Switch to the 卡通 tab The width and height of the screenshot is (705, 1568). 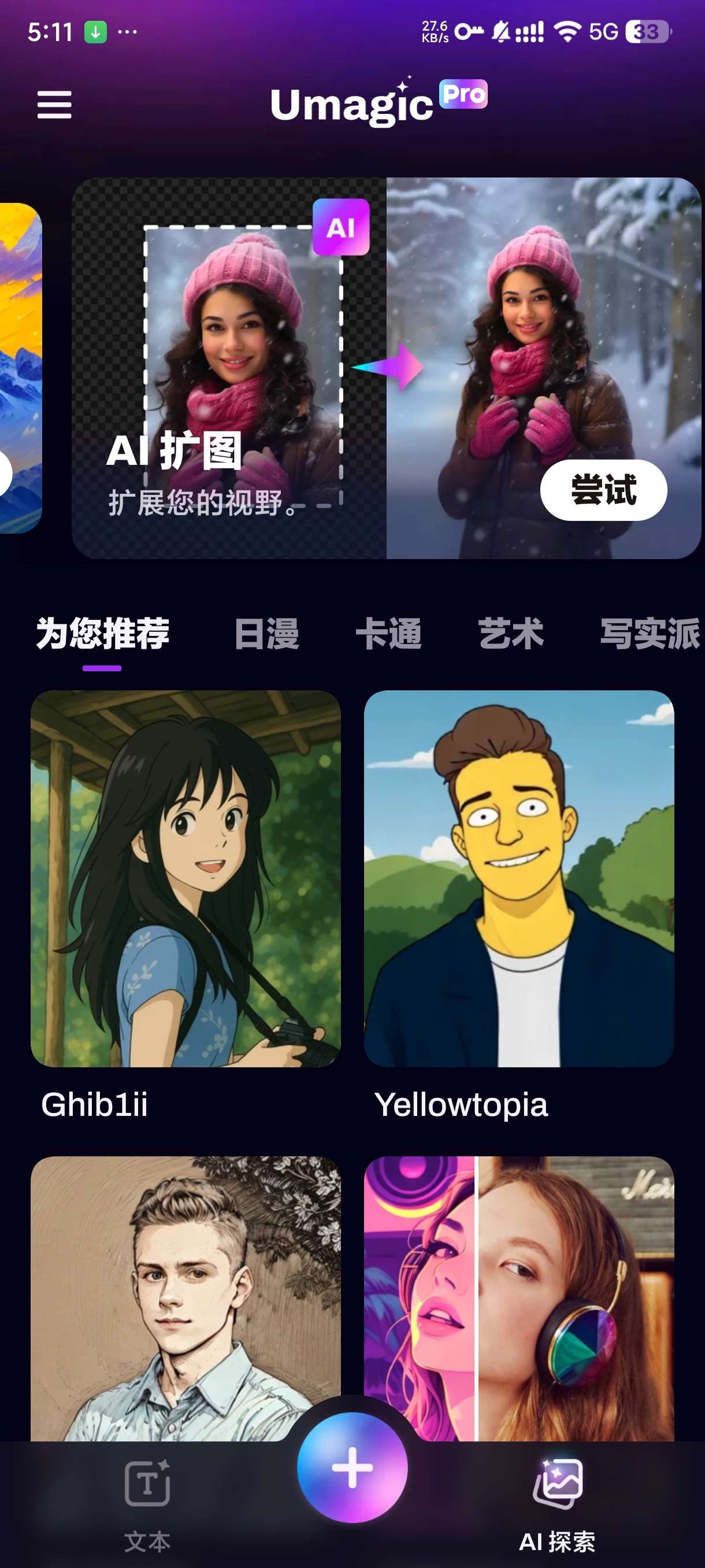click(x=388, y=634)
